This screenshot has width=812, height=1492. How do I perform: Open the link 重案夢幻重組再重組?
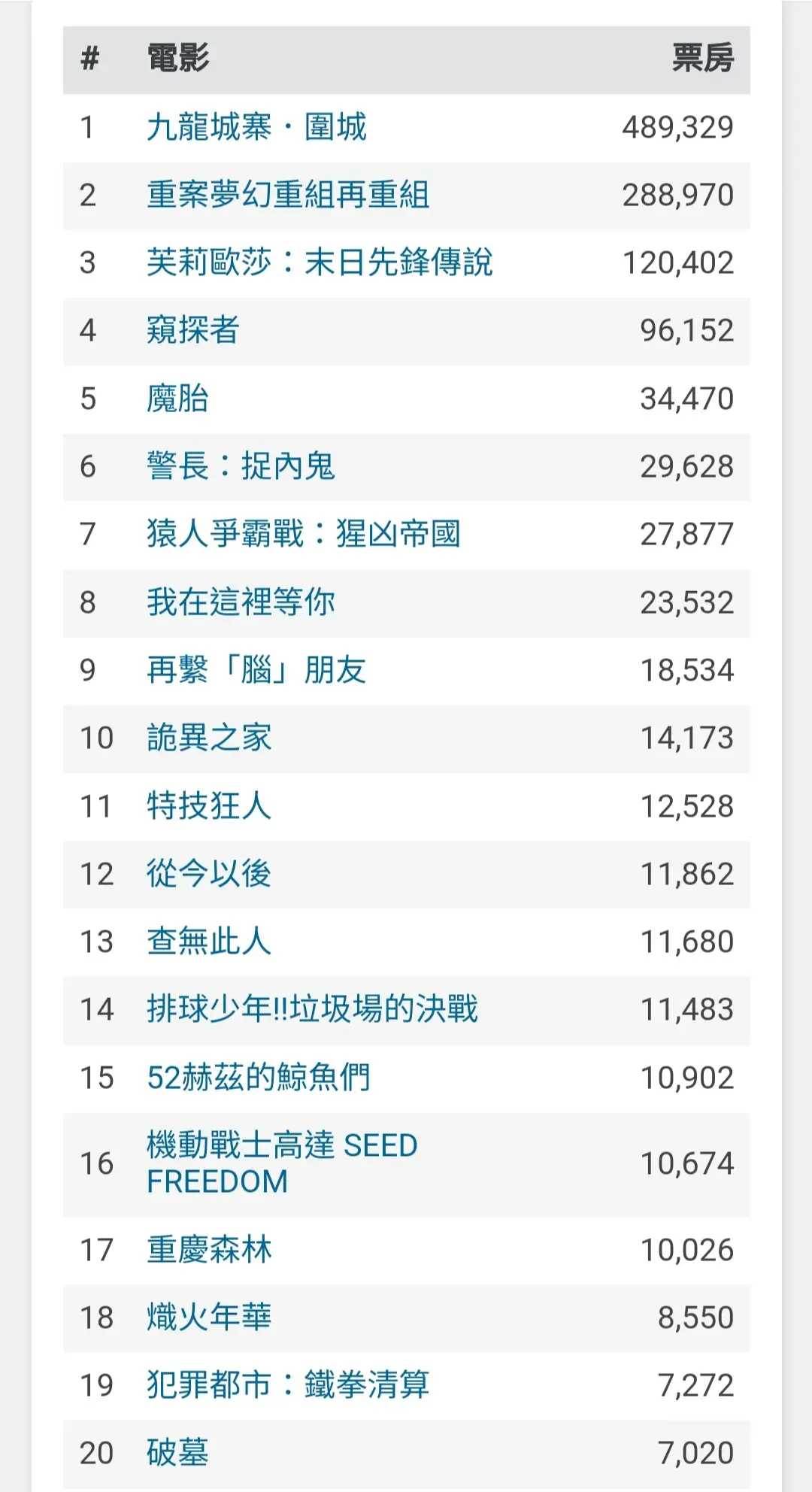288,195
